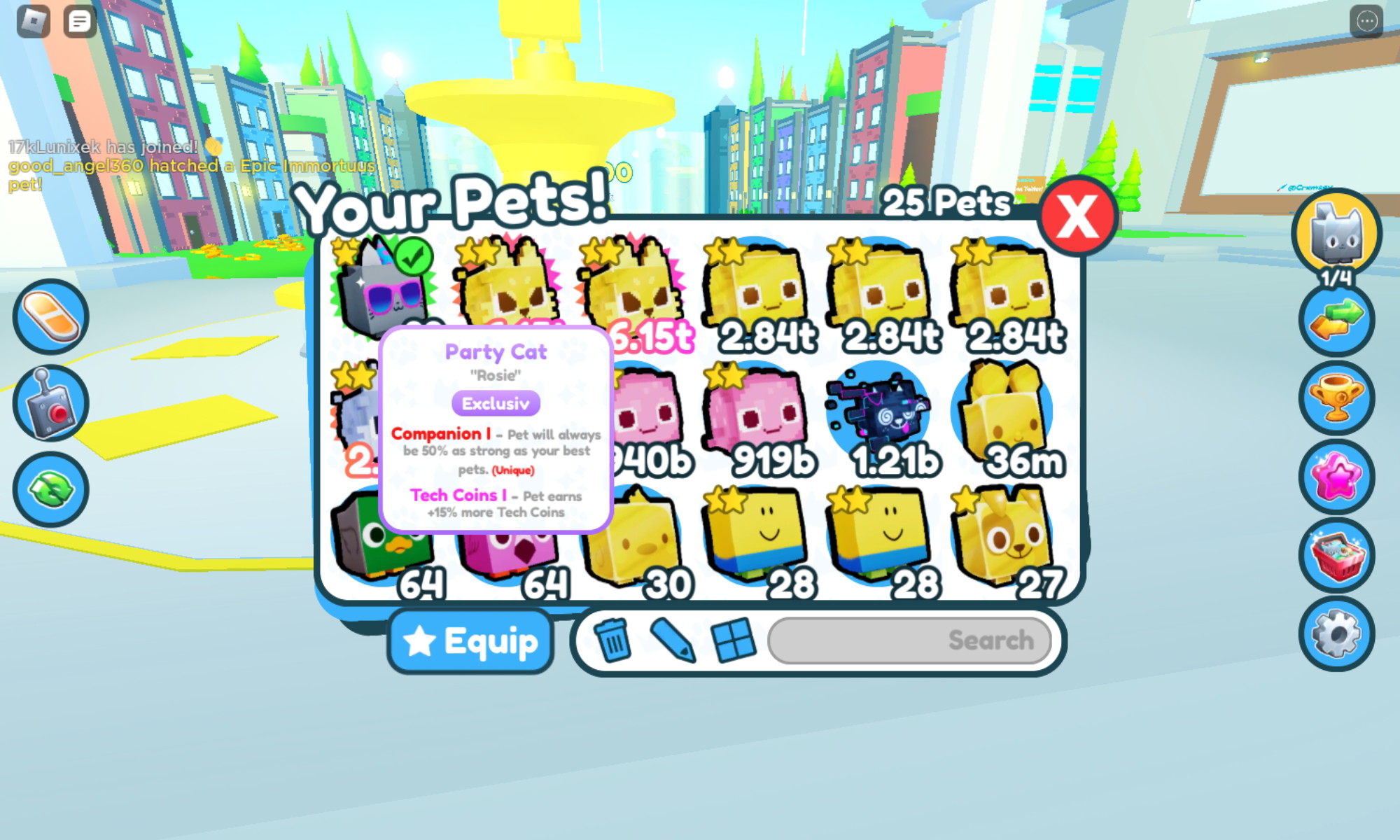The image size is (1400, 840).
Task: Open the pets cat icon showing 1/4
Action: 1336,234
